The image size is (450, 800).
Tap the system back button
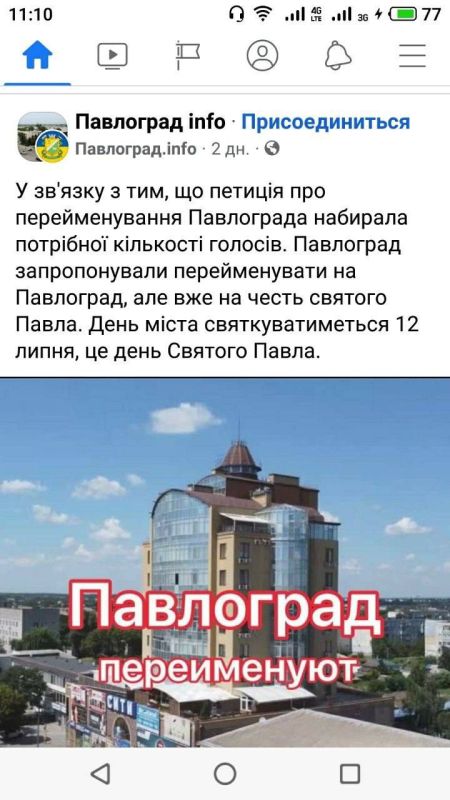point(100,774)
